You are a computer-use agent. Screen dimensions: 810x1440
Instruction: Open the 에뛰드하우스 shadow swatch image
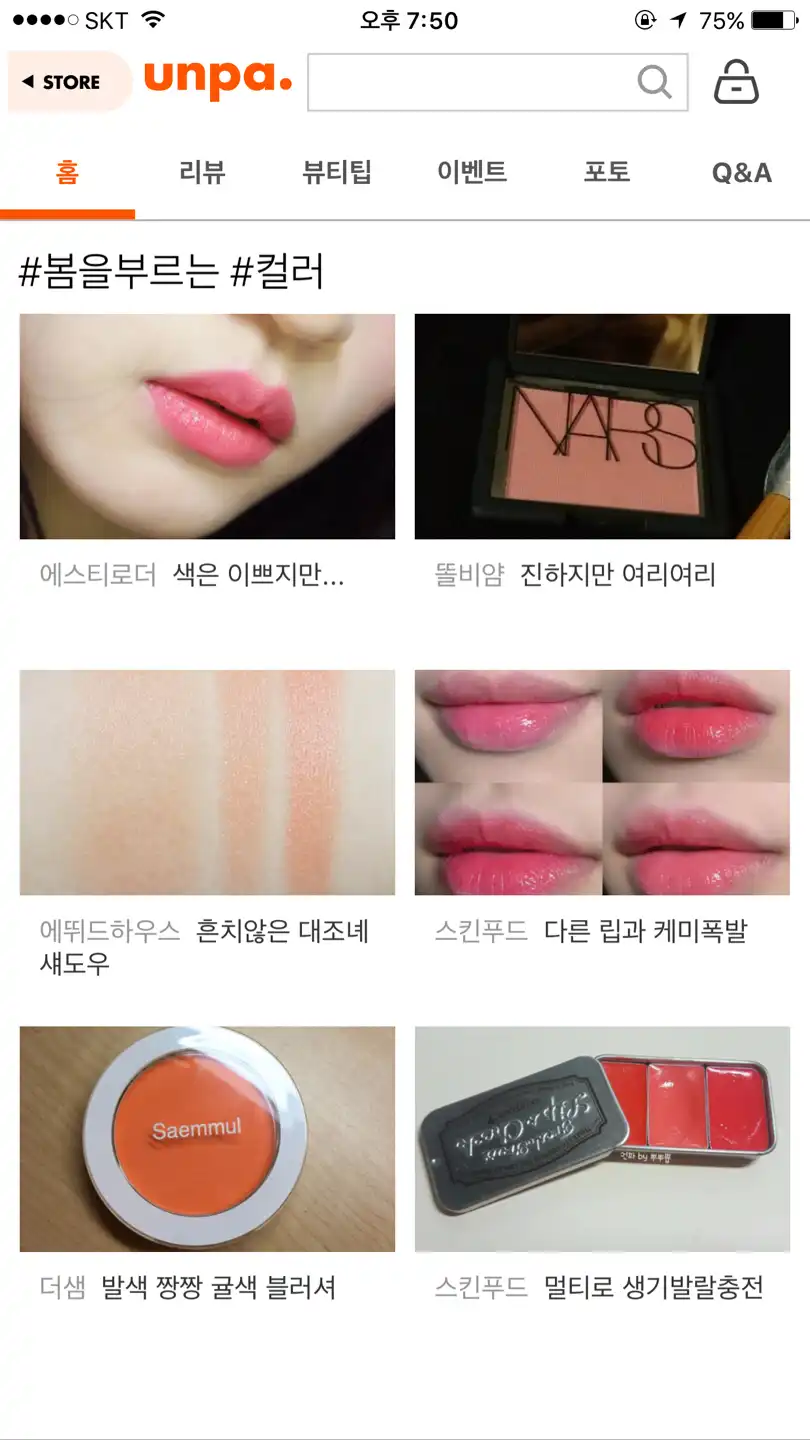[206, 783]
